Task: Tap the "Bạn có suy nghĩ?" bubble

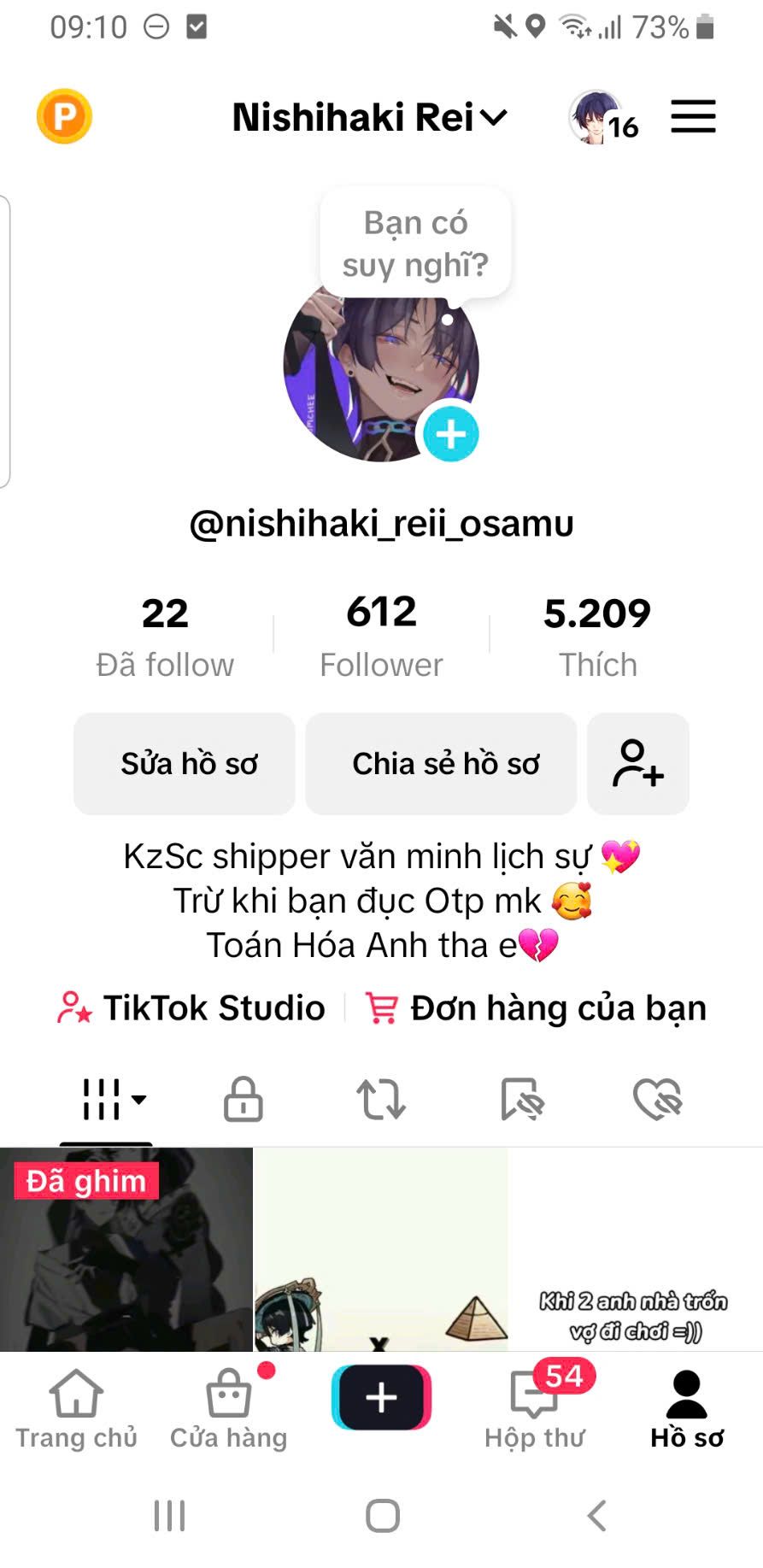Action: coord(415,244)
